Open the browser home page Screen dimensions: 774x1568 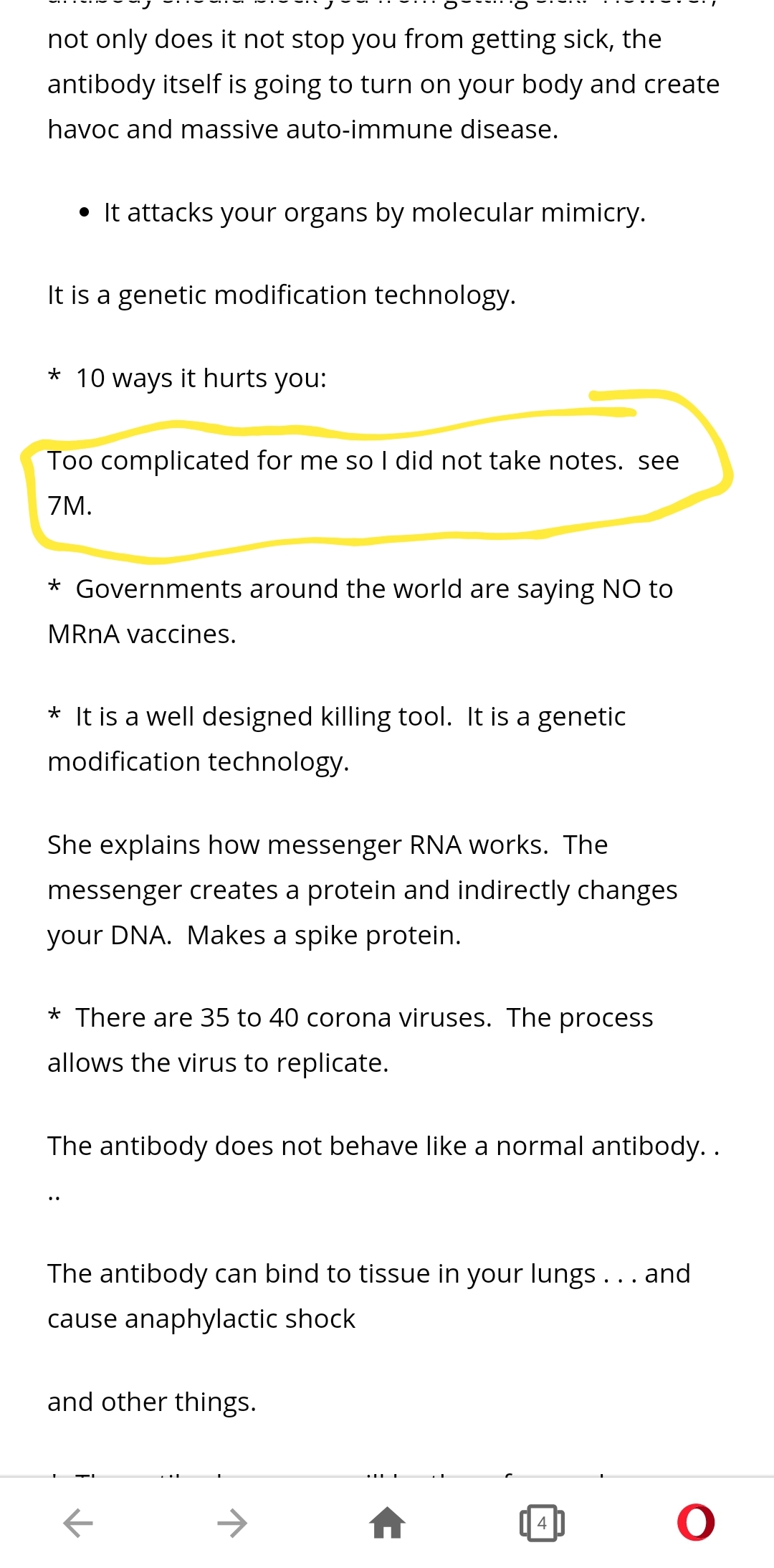pyautogui.click(x=387, y=1523)
